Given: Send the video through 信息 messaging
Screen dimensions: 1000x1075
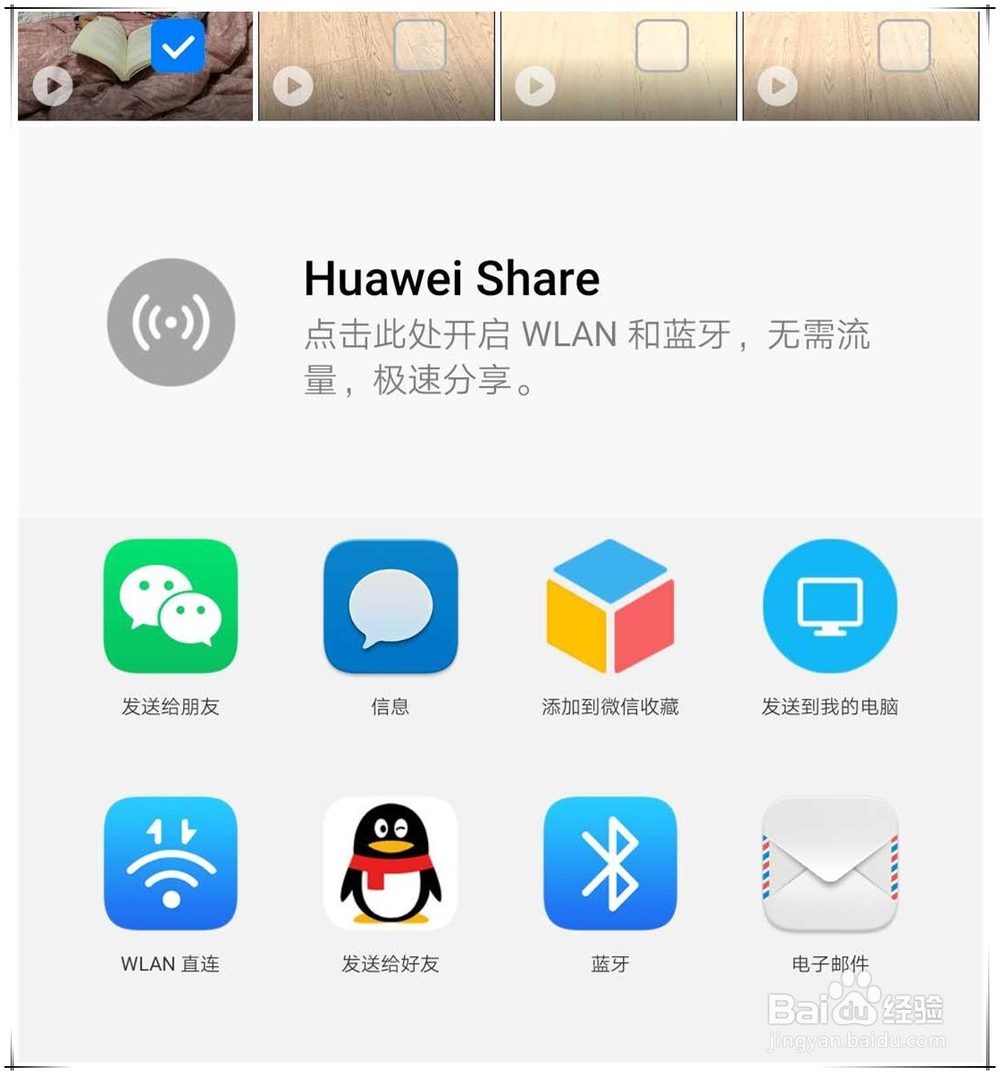Looking at the screenshot, I should 390,605.
